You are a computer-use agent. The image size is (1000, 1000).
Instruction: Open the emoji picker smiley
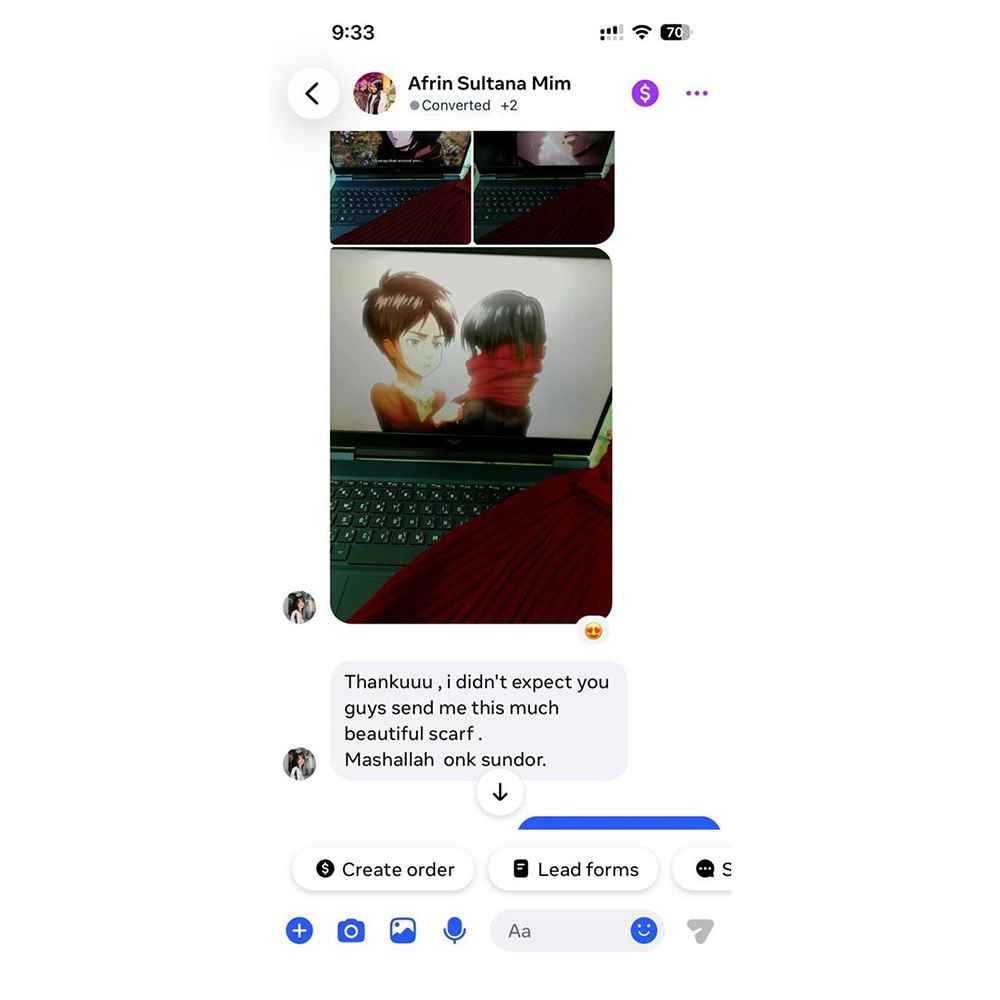coord(644,931)
